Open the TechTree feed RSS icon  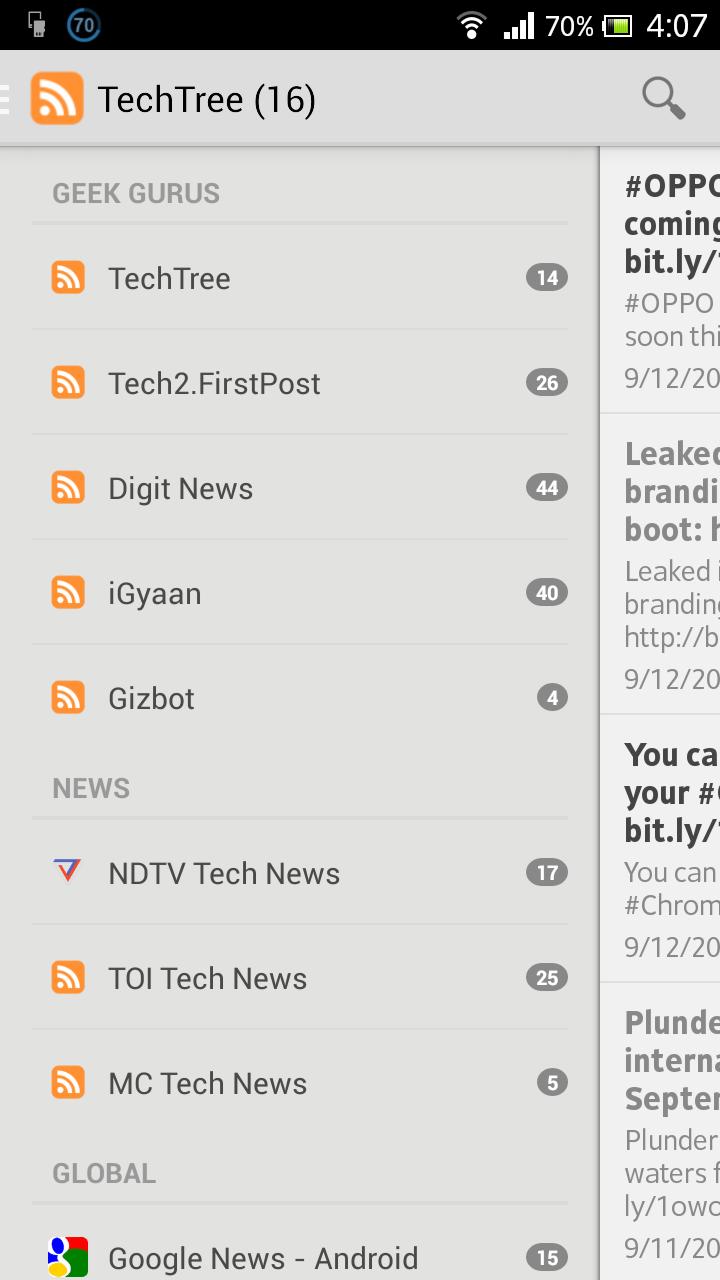(67, 277)
